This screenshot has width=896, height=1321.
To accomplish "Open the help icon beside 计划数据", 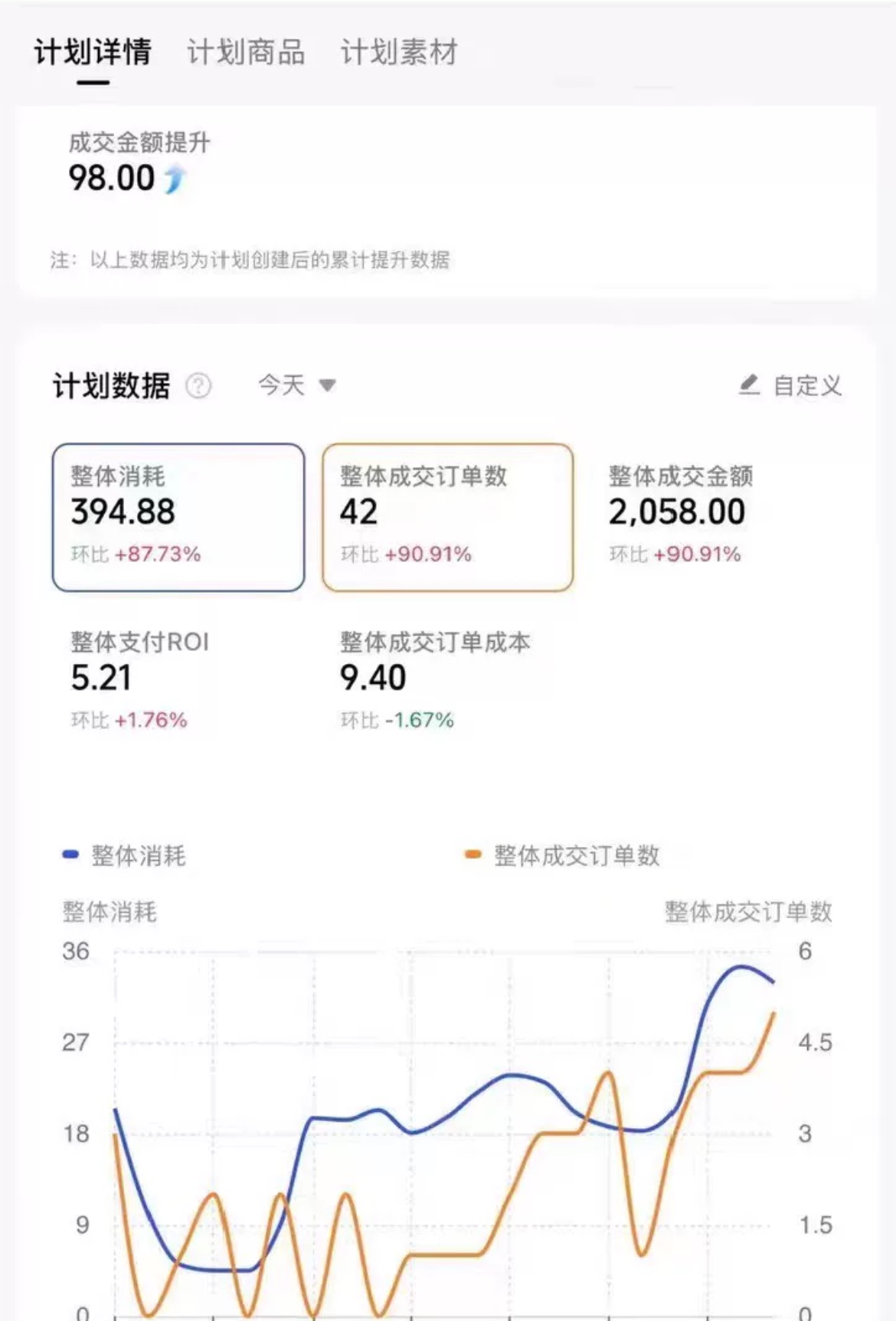I will [199, 386].
